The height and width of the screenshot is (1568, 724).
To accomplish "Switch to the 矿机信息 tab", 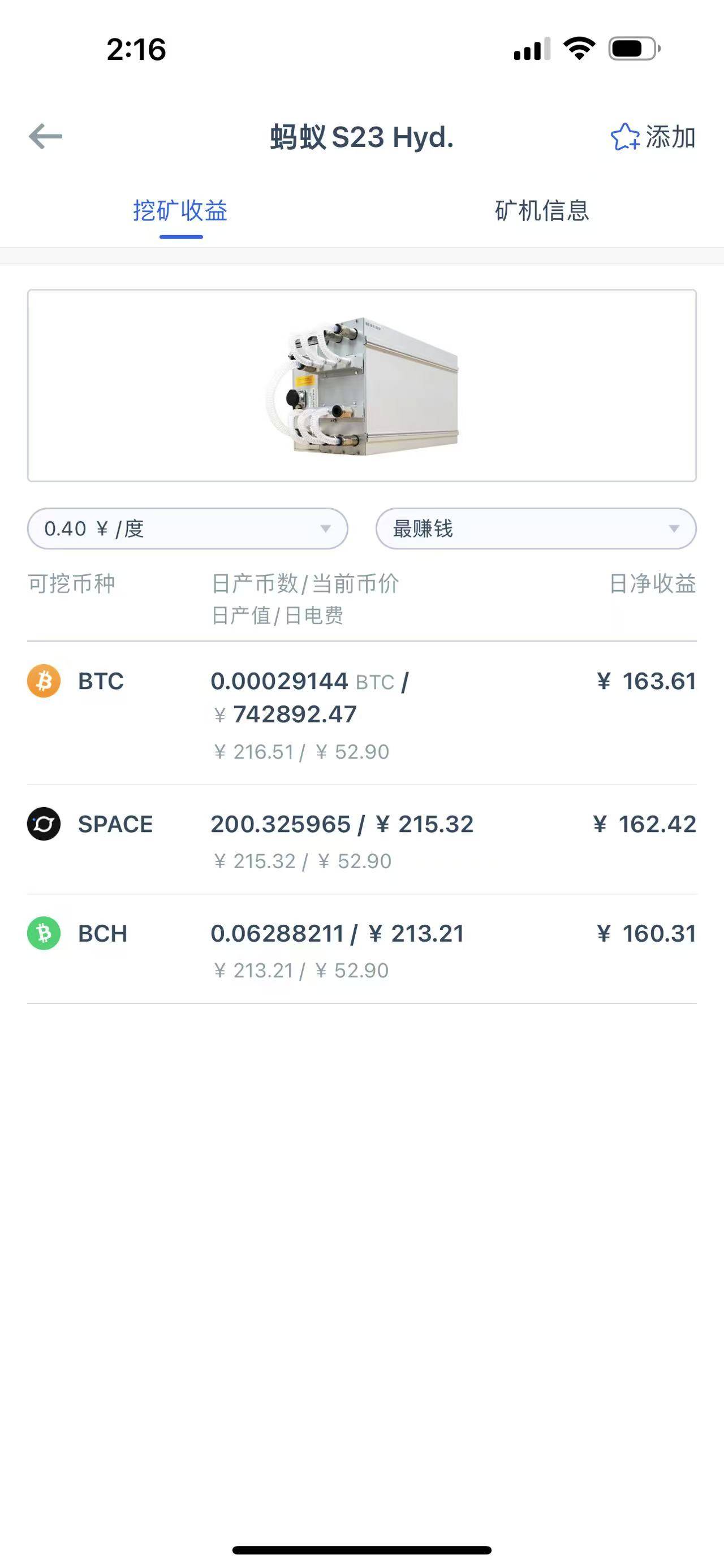I will click(542, 212).
